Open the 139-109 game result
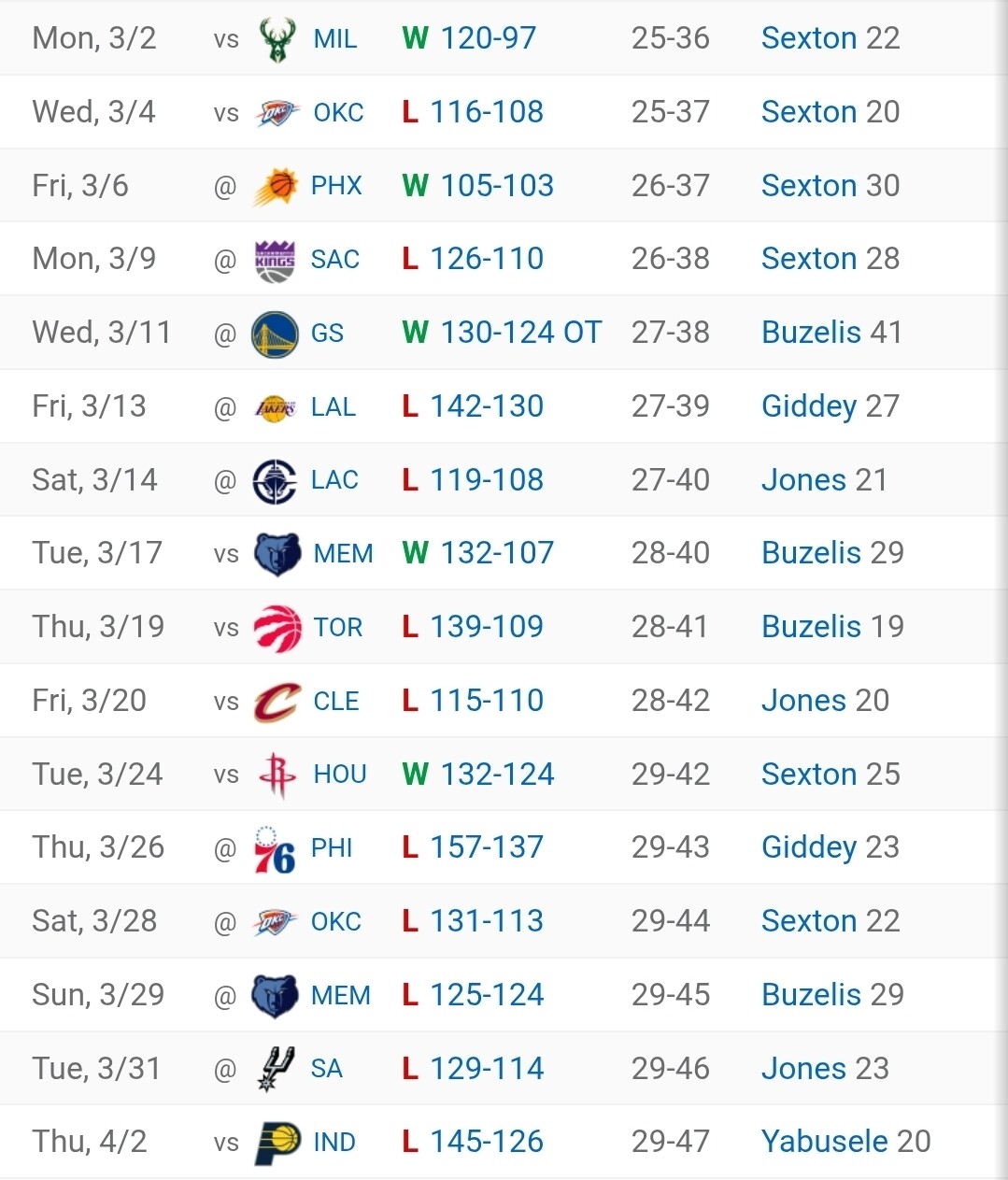This screenshot has width=1008, height=1180. [x=487, y=627]
